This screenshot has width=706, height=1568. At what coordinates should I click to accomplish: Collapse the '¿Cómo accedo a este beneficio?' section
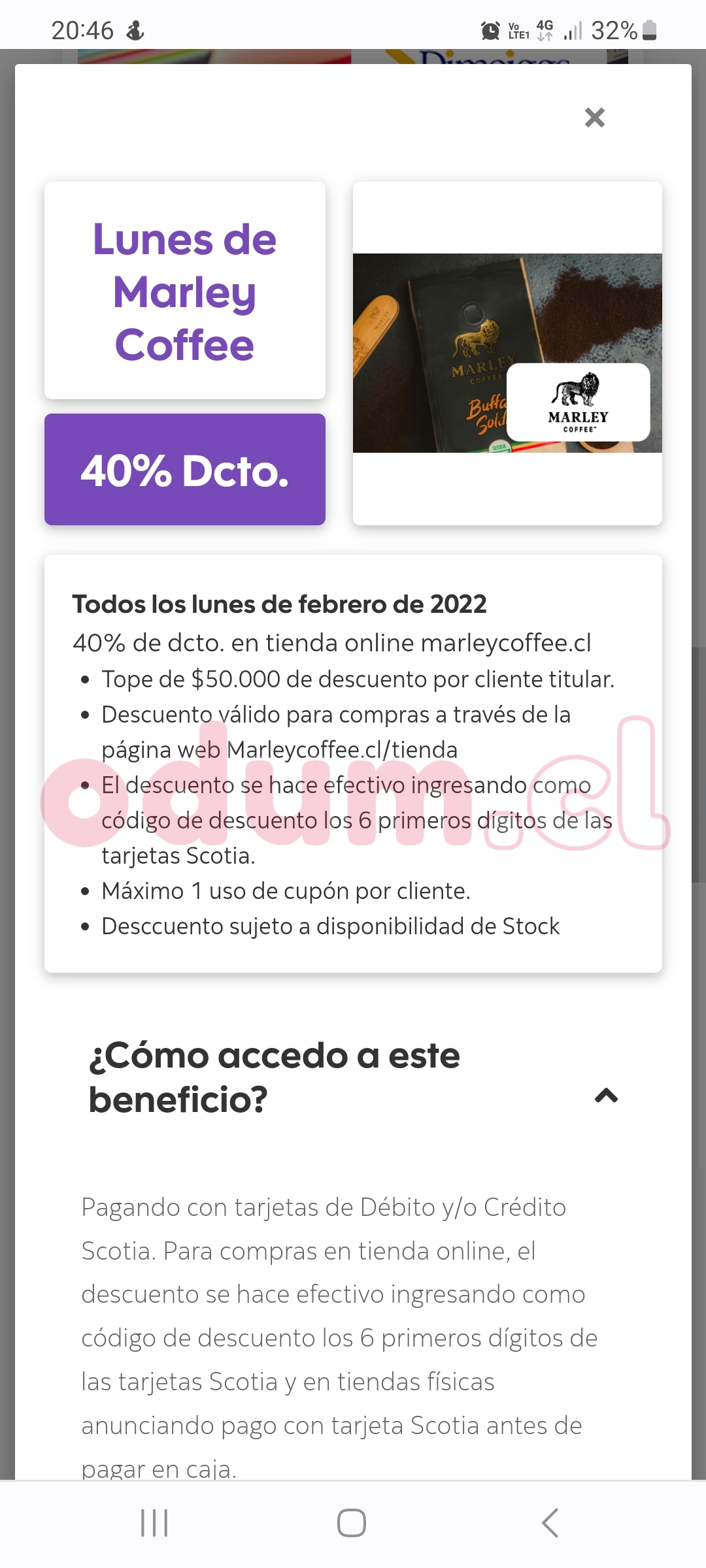coord(606,1096)
